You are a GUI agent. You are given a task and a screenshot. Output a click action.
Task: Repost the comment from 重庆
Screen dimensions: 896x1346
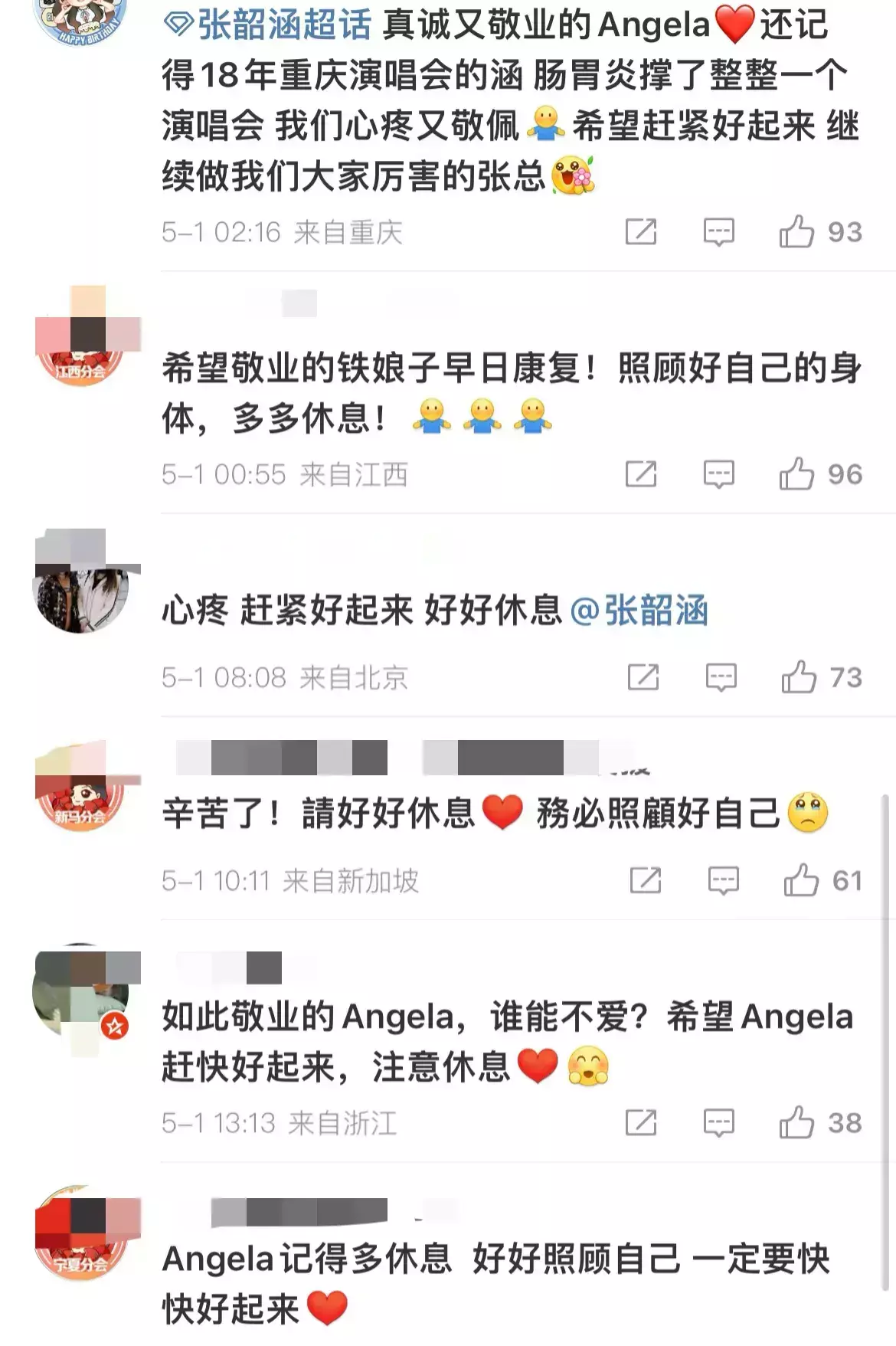pyautogui.click(x=641, y=231)
